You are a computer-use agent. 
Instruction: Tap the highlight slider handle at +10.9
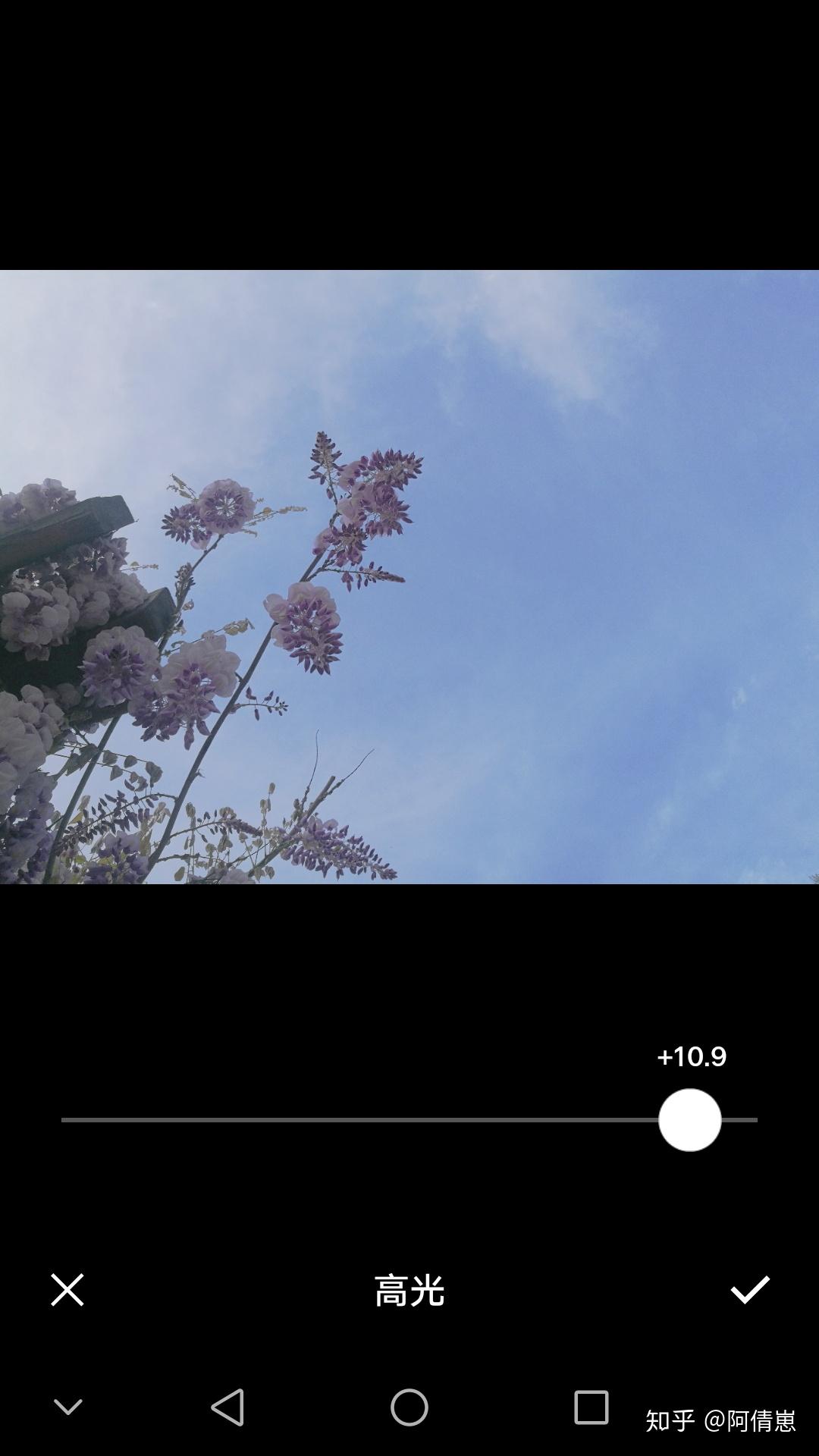click(x=689, y=1120)
